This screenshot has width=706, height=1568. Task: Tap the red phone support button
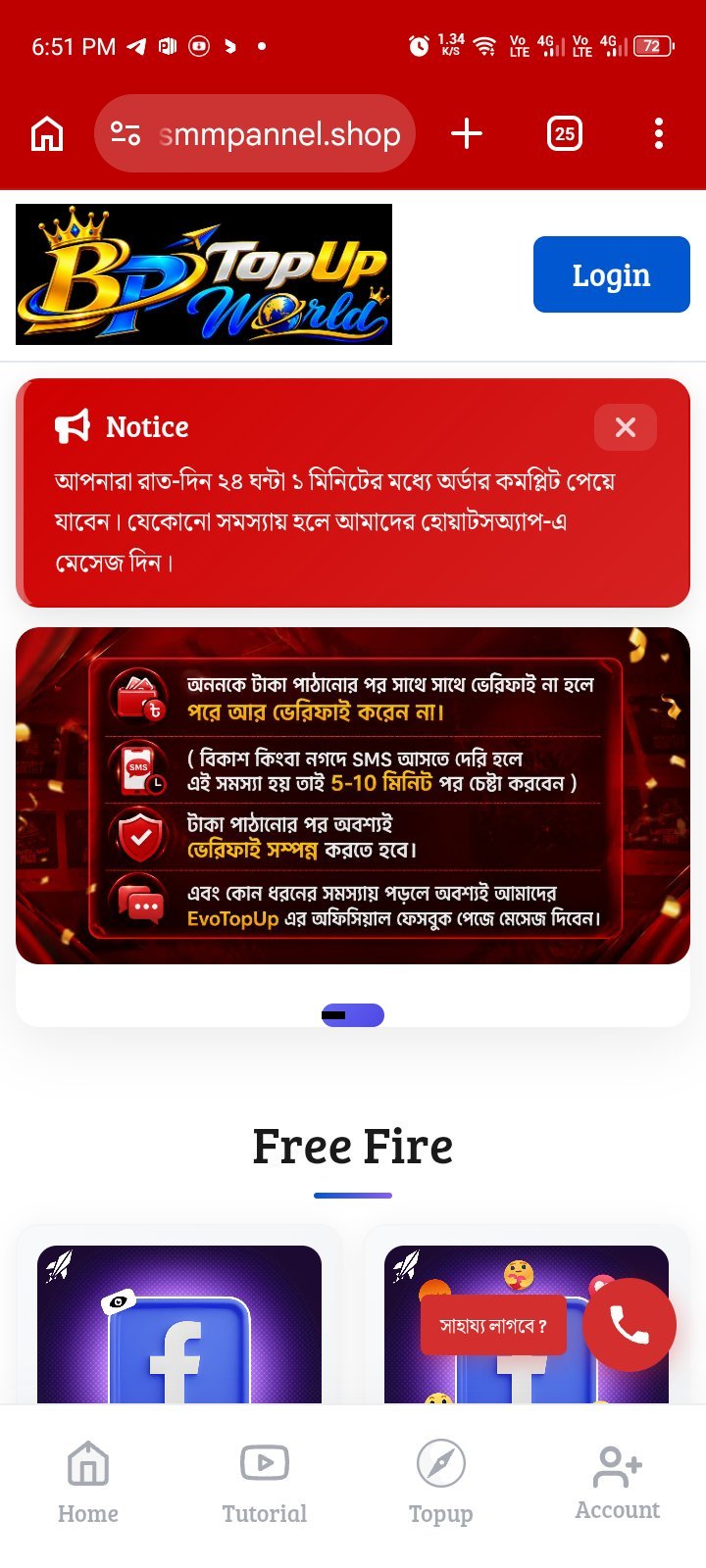pos(630,1325)
